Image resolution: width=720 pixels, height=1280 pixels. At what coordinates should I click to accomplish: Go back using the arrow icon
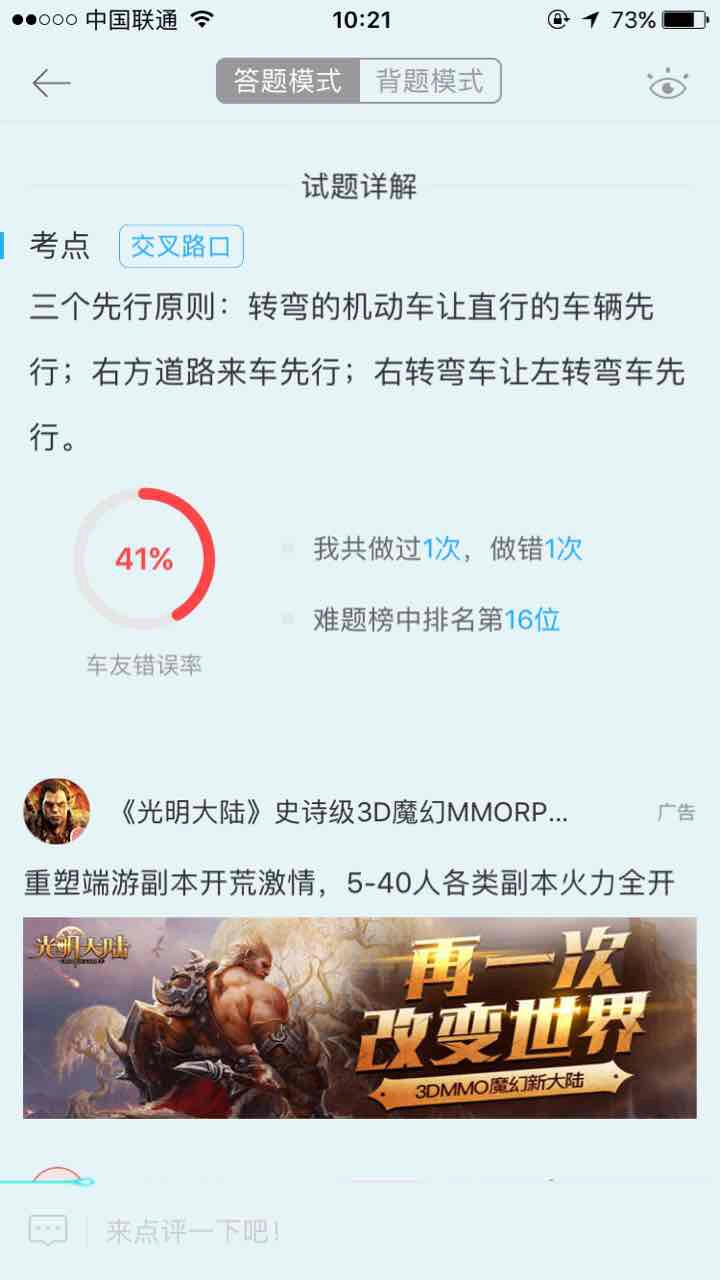[51, 83]
